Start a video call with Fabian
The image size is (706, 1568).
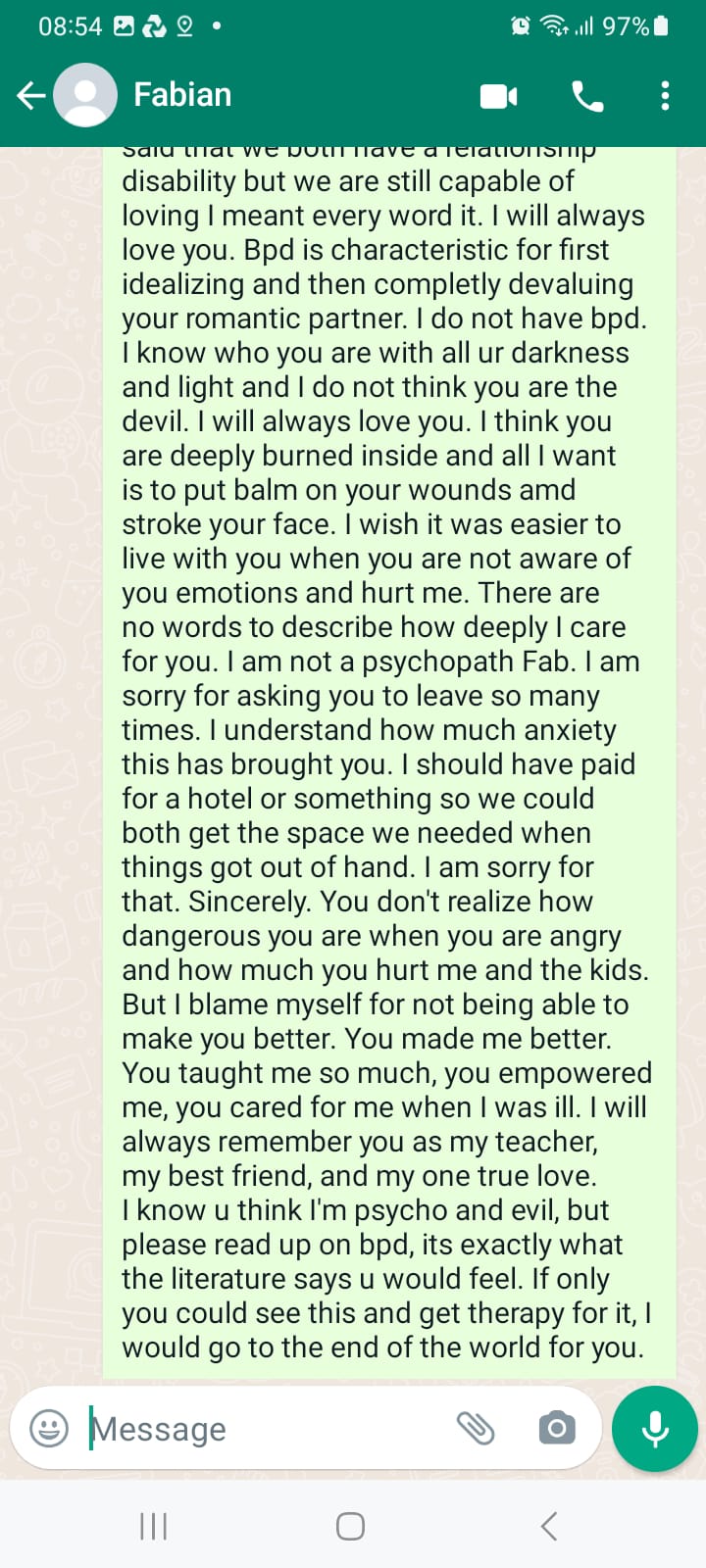(498, 96)
